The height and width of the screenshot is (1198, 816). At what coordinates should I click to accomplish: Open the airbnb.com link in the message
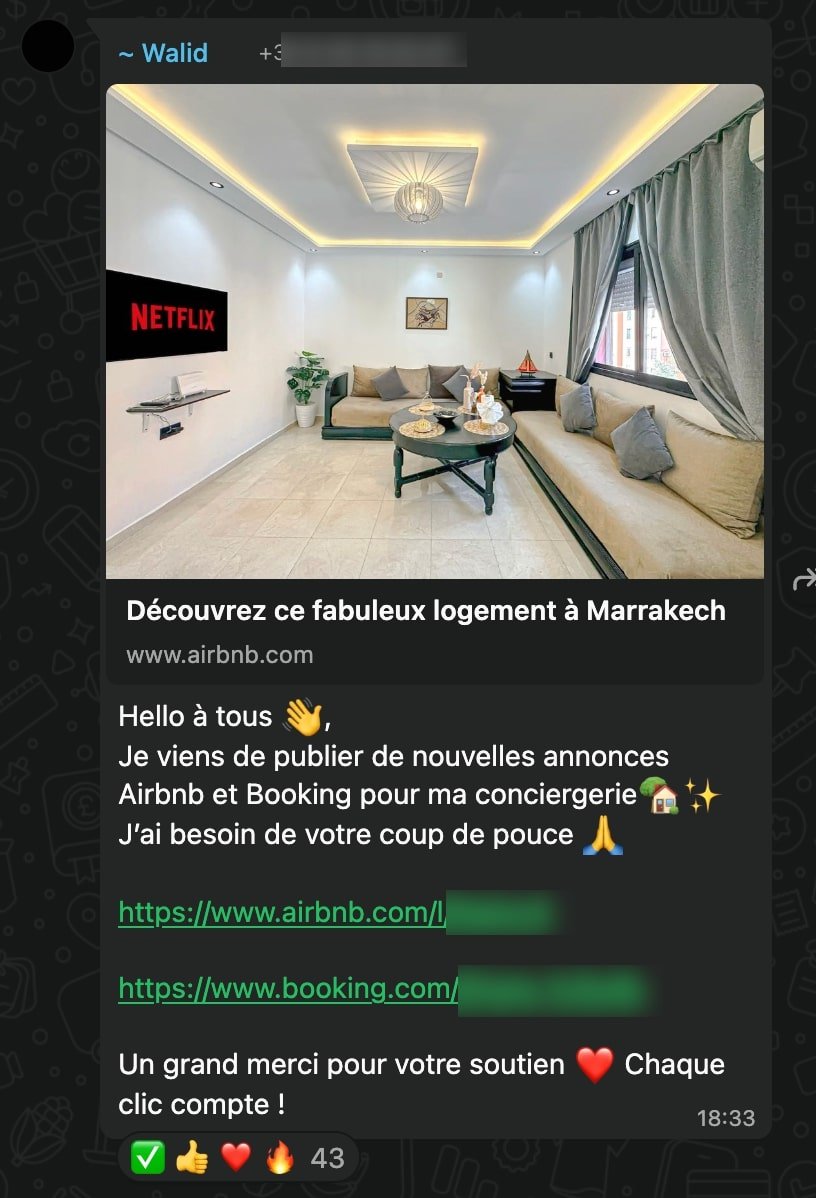pyautogui.click(x=281, y=912)
